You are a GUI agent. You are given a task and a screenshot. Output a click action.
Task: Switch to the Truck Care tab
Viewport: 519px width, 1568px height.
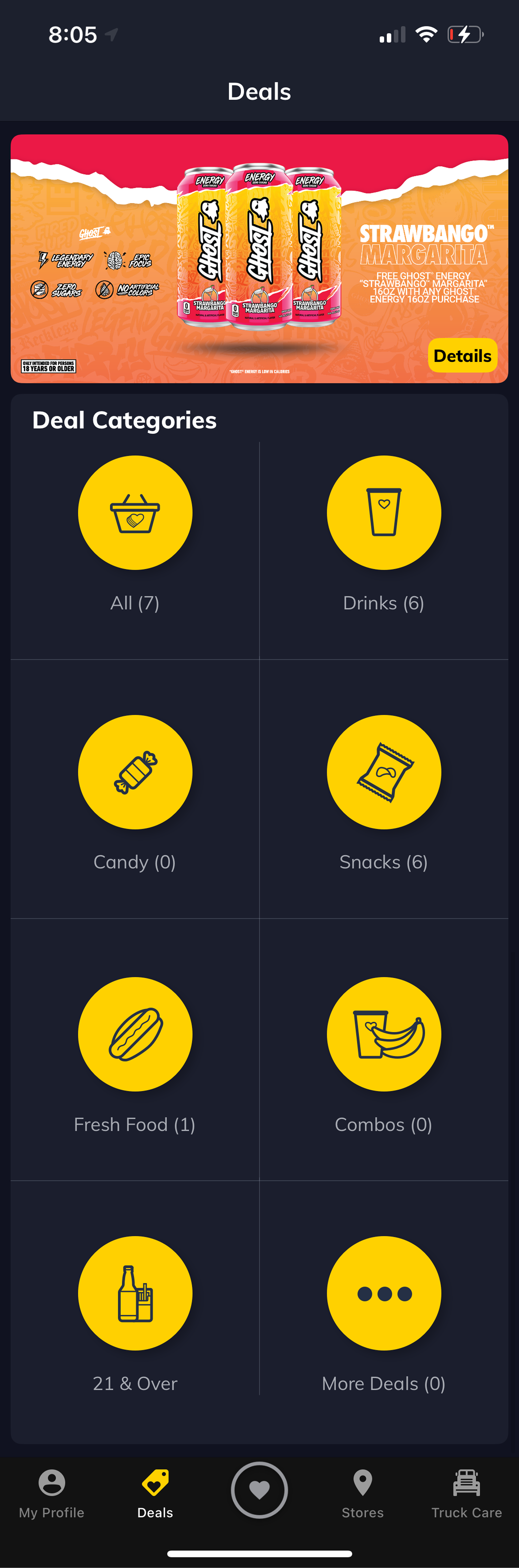467,1494
